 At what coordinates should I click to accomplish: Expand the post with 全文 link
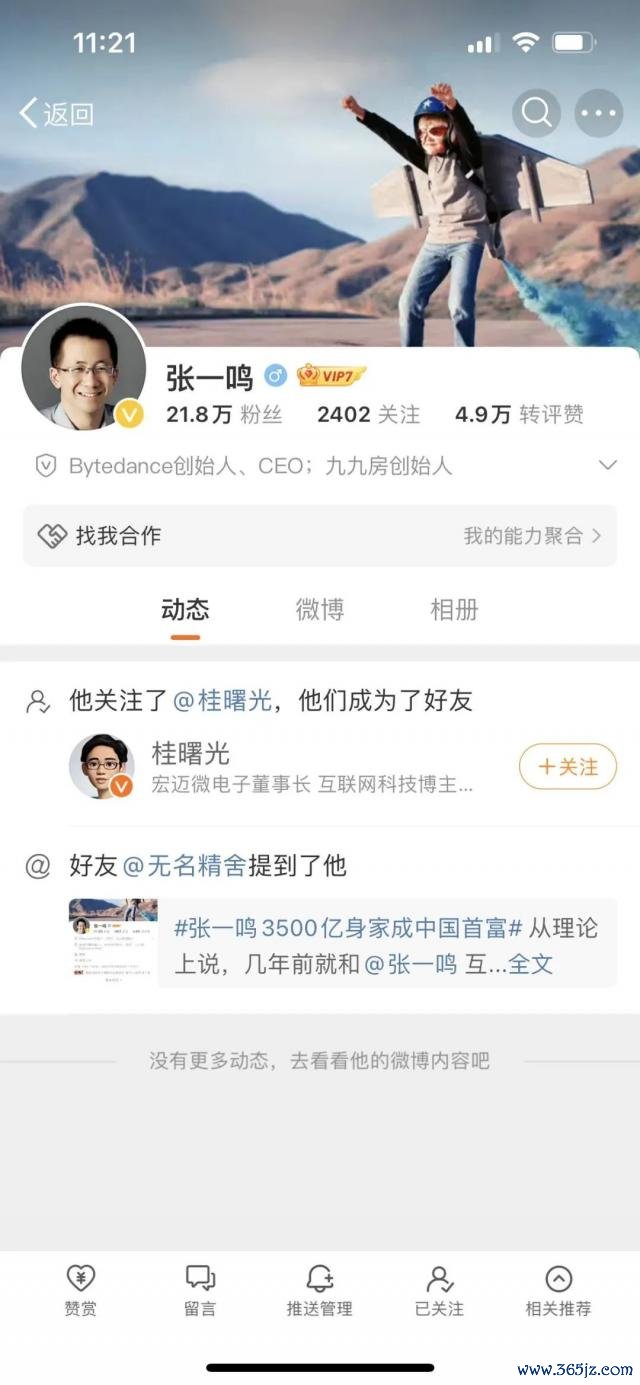(x=531, y=964)
